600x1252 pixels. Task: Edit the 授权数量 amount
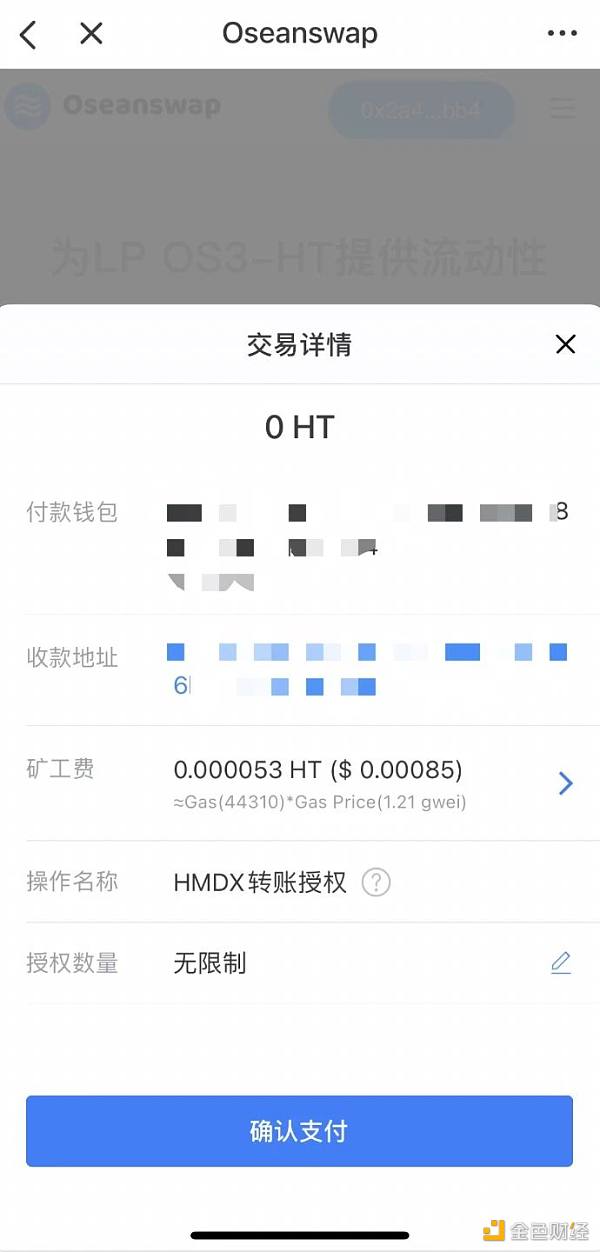pyautogui.click(x=560, y=964)
